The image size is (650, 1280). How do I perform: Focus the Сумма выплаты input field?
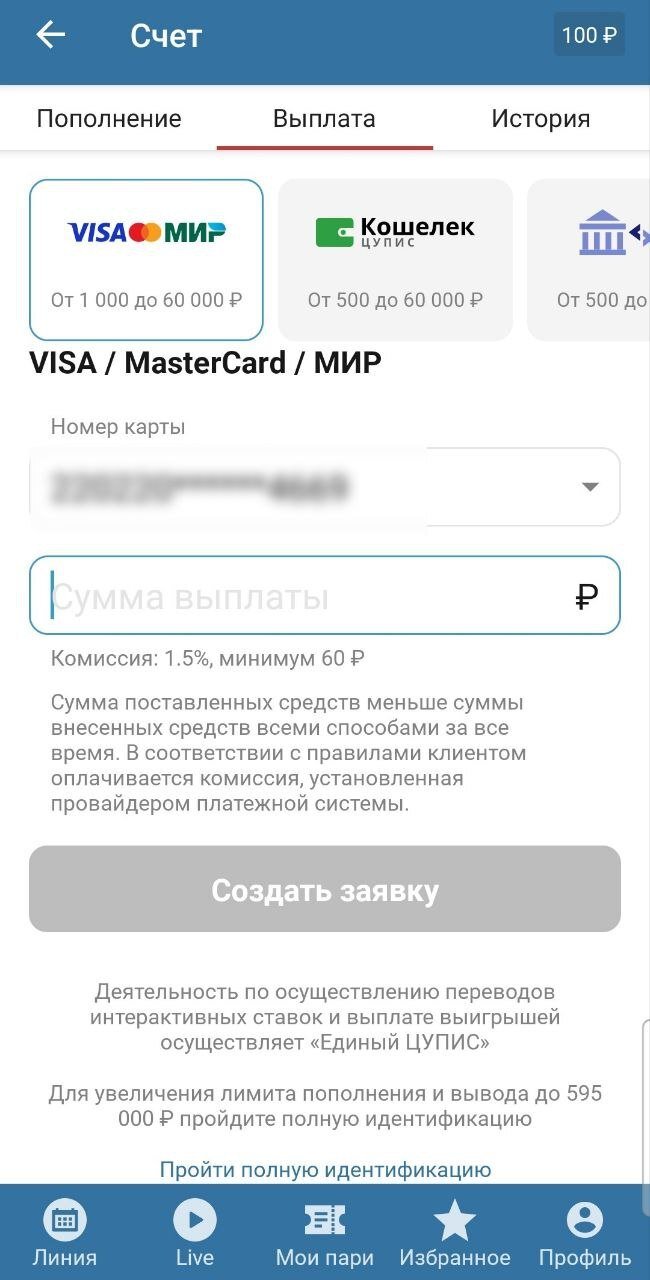tap(310, 597)
